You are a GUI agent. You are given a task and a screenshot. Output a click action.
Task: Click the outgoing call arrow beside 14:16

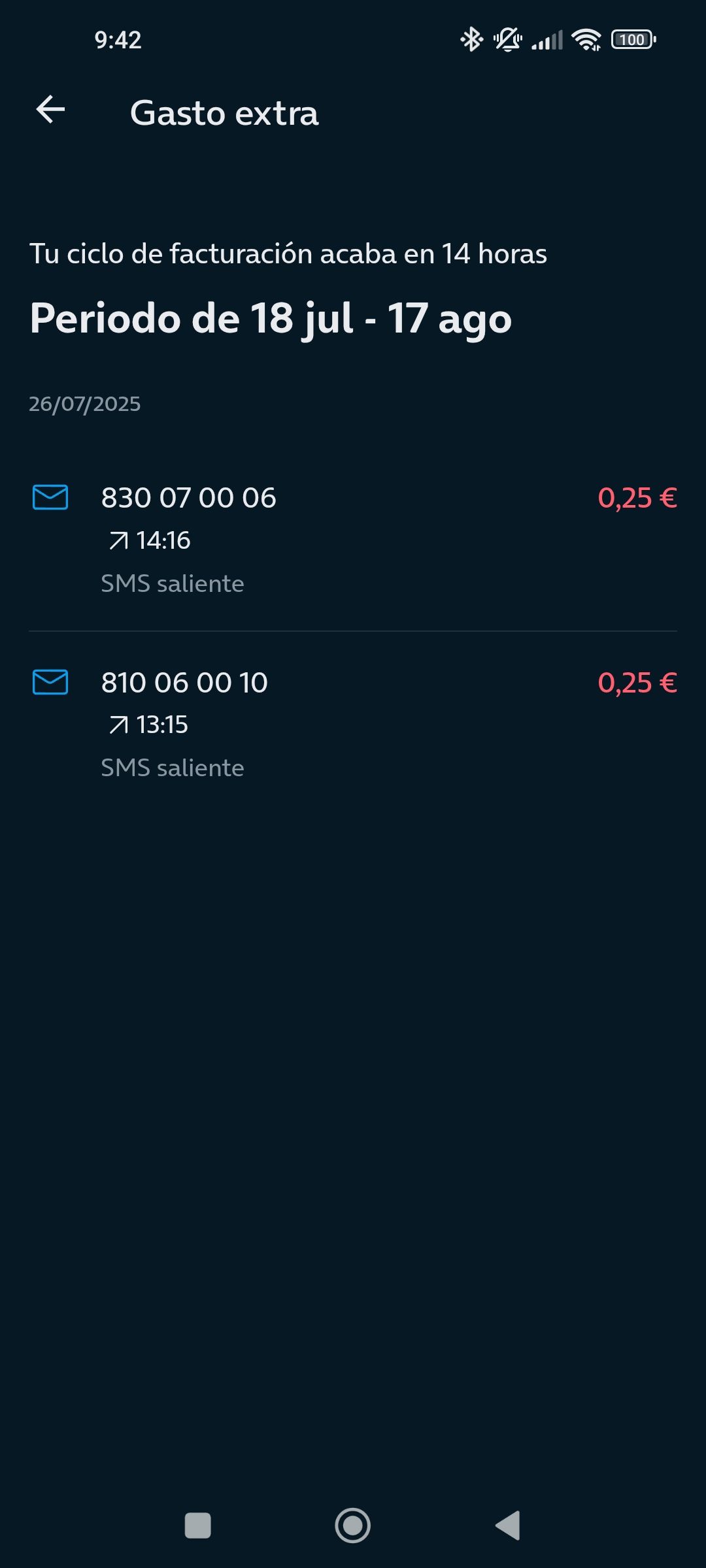pos(118,540)
